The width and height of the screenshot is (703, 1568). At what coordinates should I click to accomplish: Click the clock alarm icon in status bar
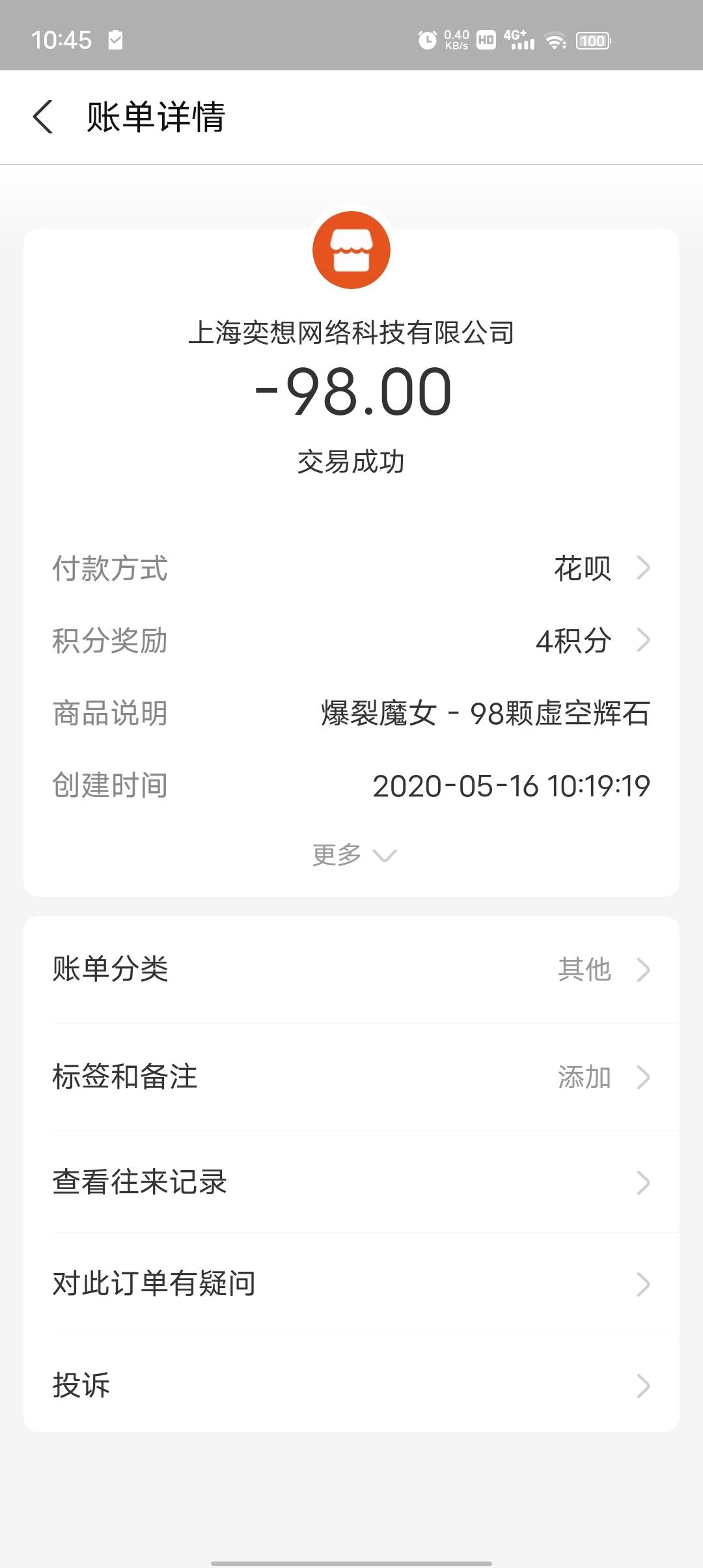click(427, 40)
